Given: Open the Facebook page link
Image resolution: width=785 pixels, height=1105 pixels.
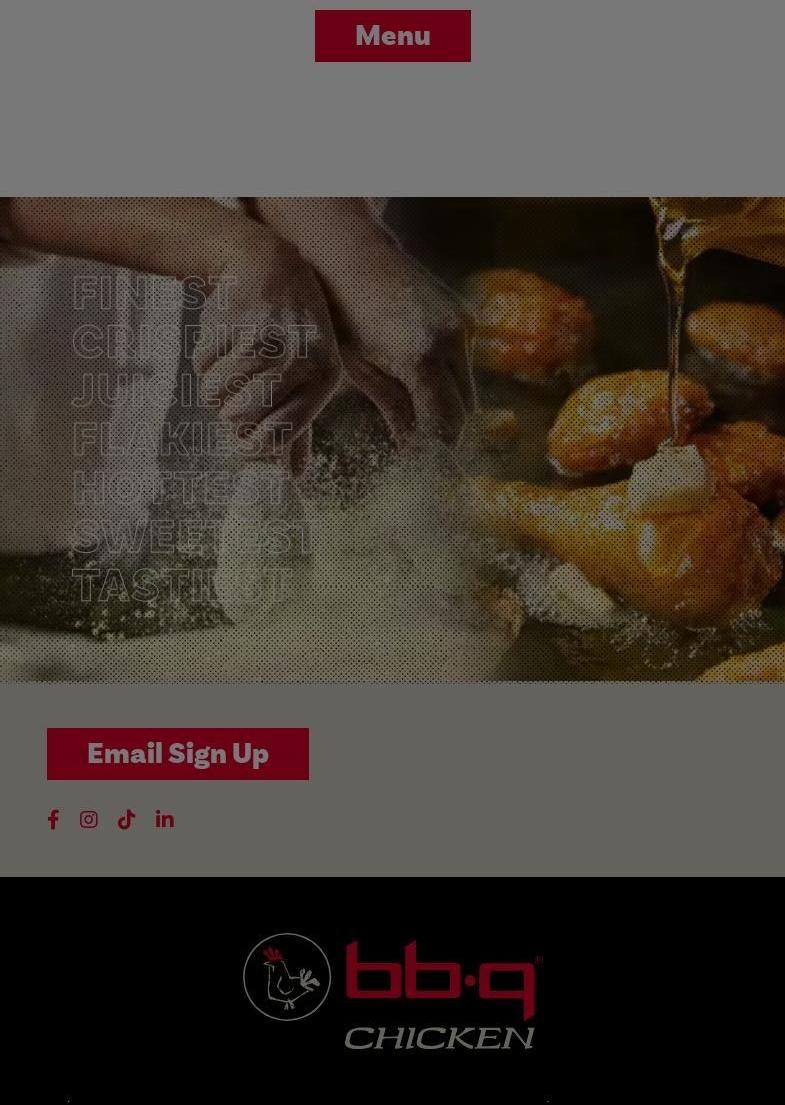Looking at the screenshot, I should tap(54, 820).
